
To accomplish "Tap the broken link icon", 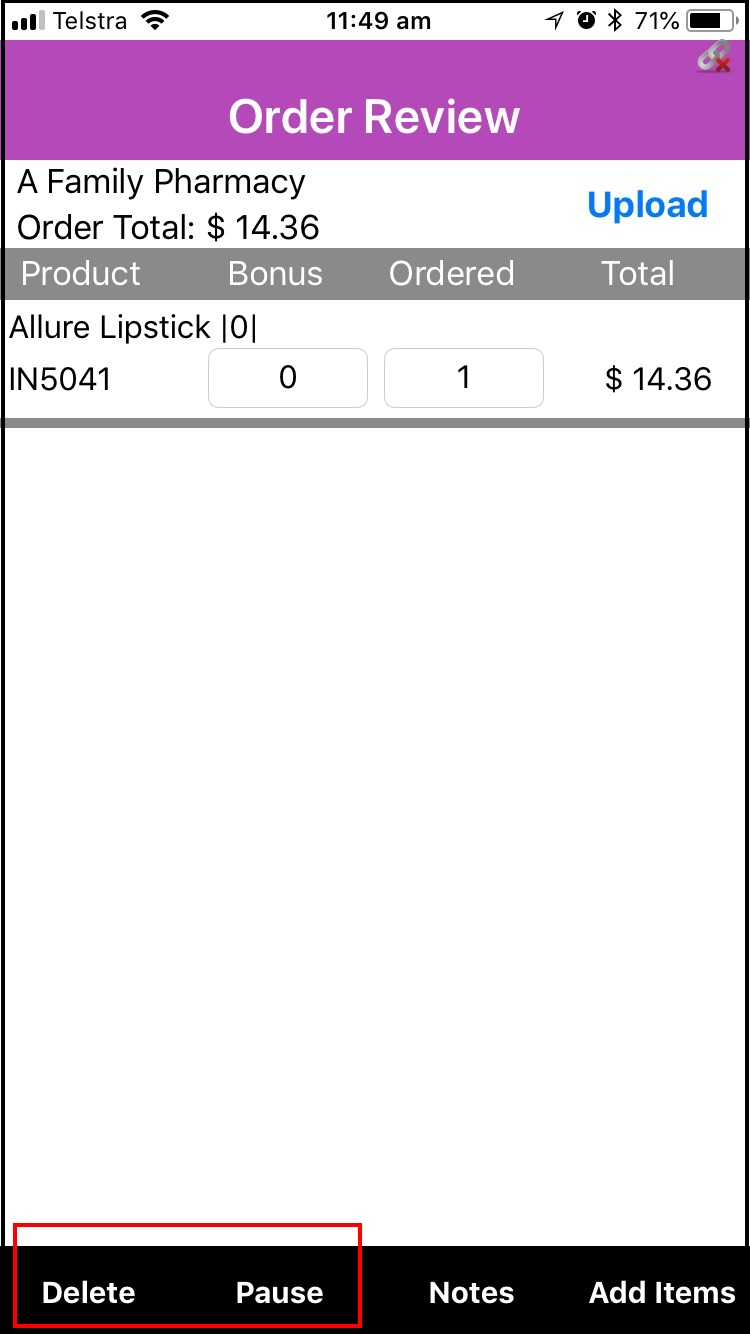I will click(713, 57).
